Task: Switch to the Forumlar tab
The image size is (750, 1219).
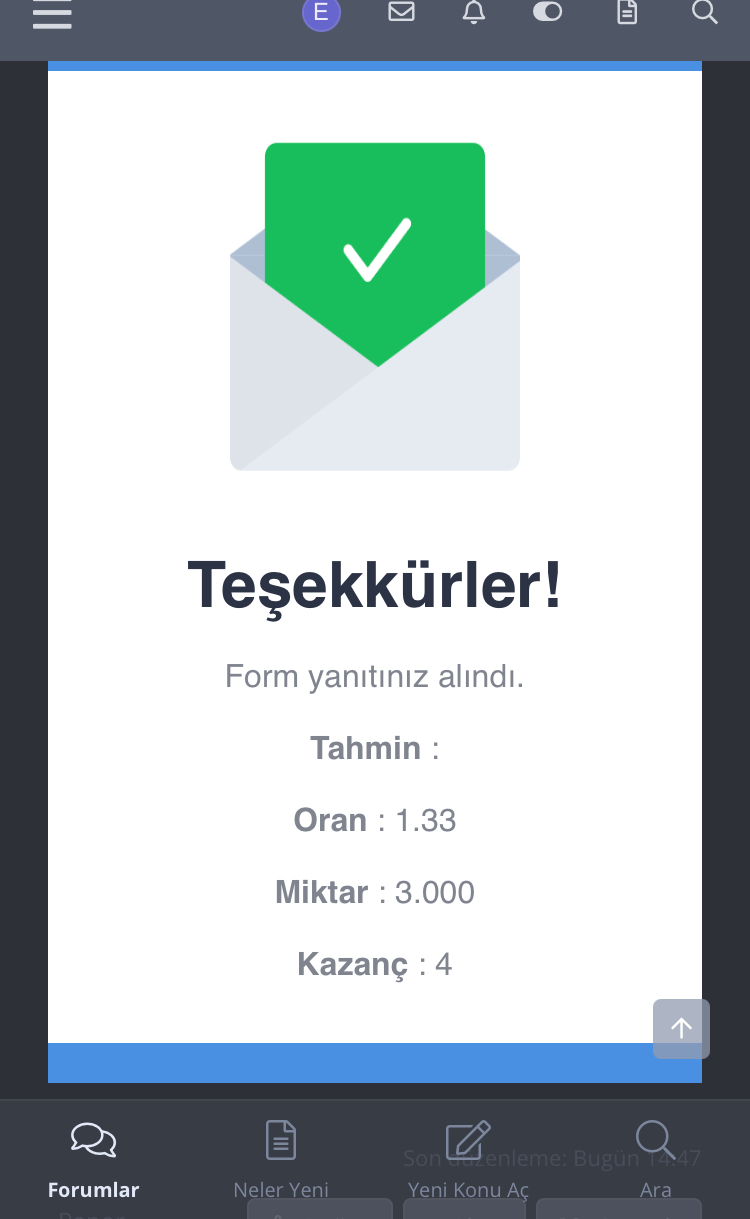Action: tap(93, 1160)
